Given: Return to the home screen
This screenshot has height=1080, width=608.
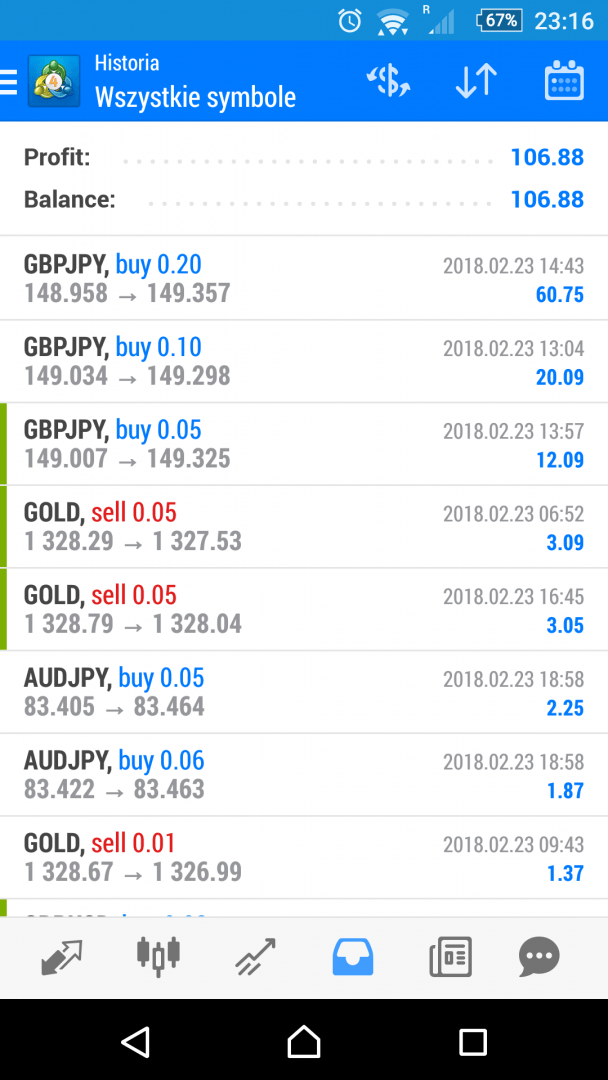Looking at the screenshot, I should [x=304, y=1042].
